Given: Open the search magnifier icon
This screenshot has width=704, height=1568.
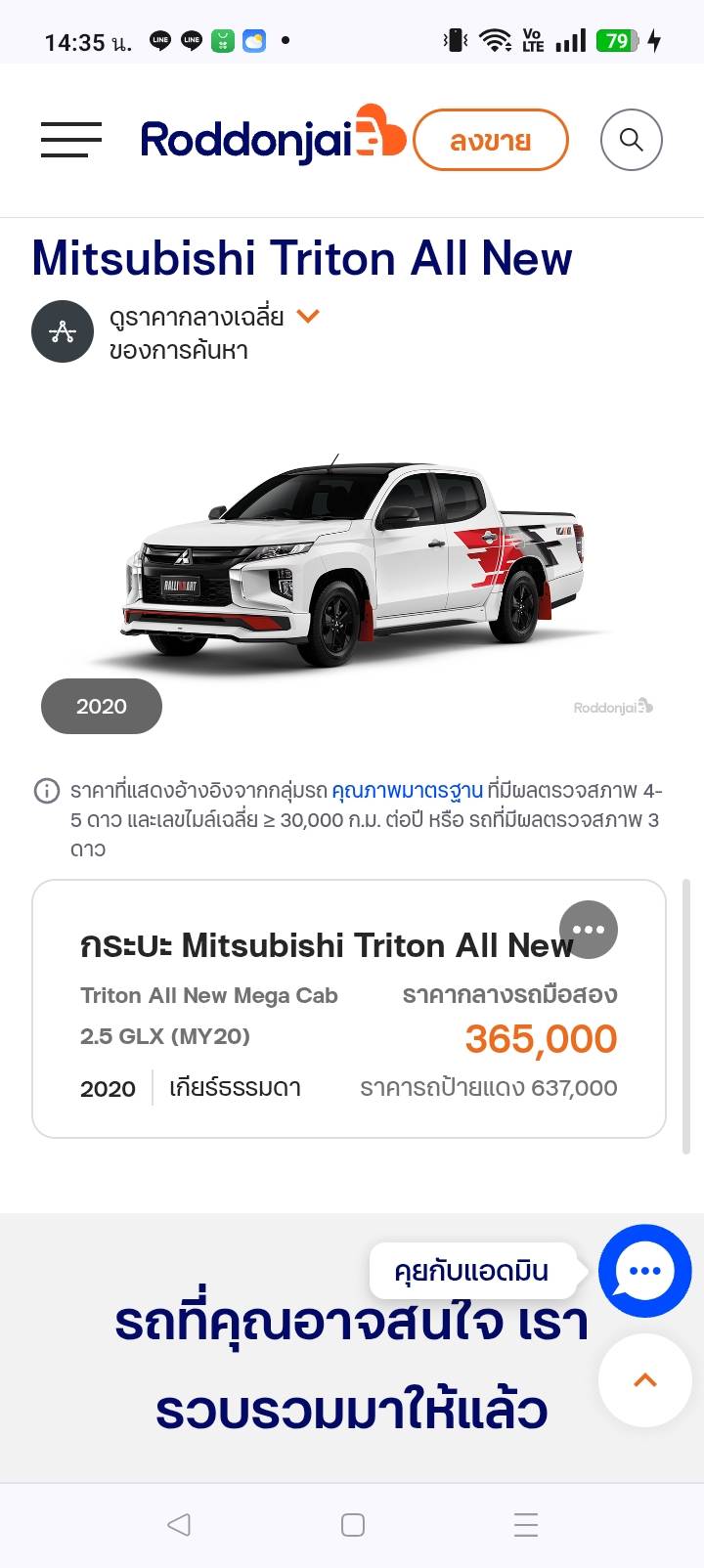Looking at the screenshot, I should [632, 140].
